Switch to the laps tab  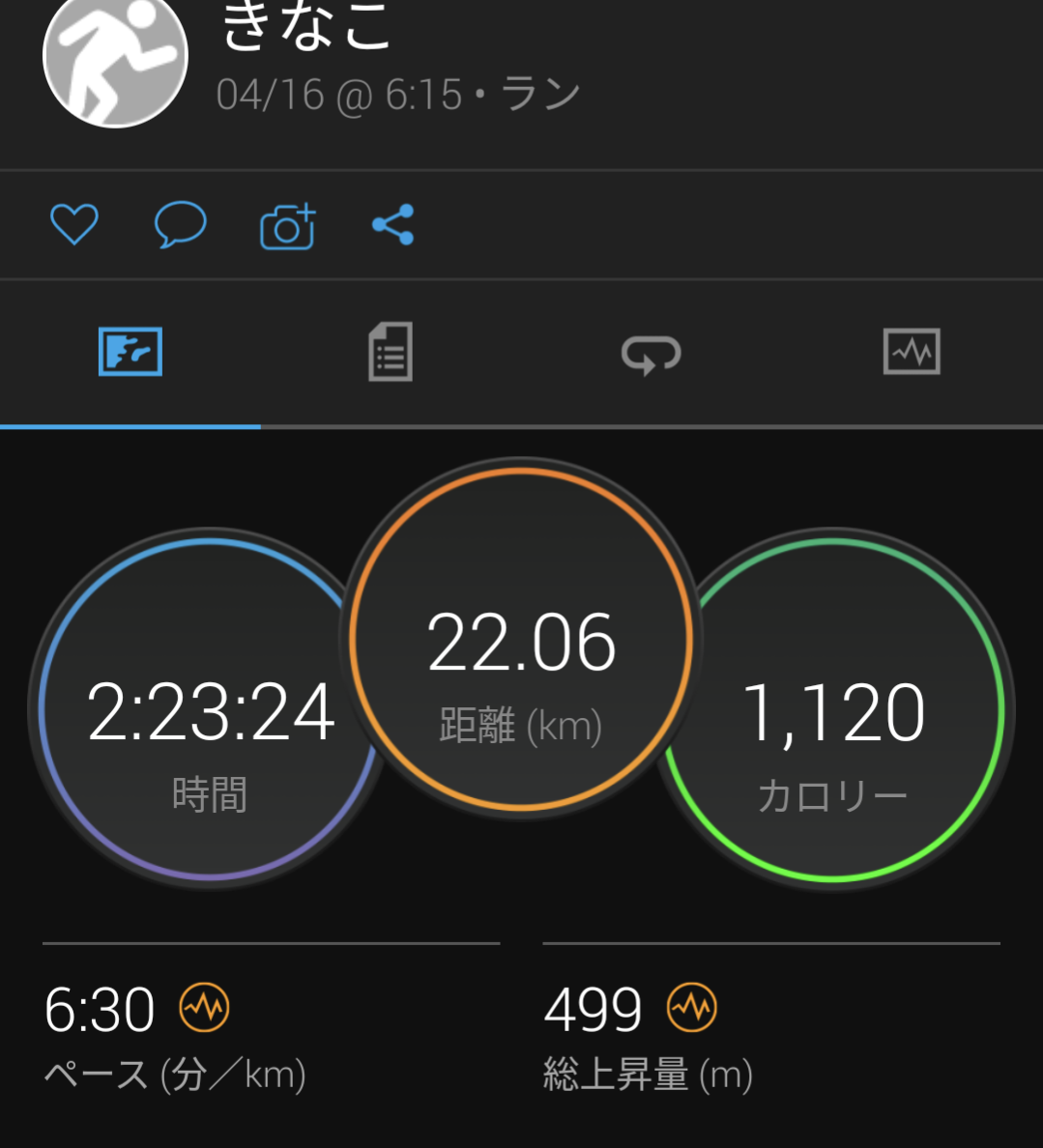point(651,354)
